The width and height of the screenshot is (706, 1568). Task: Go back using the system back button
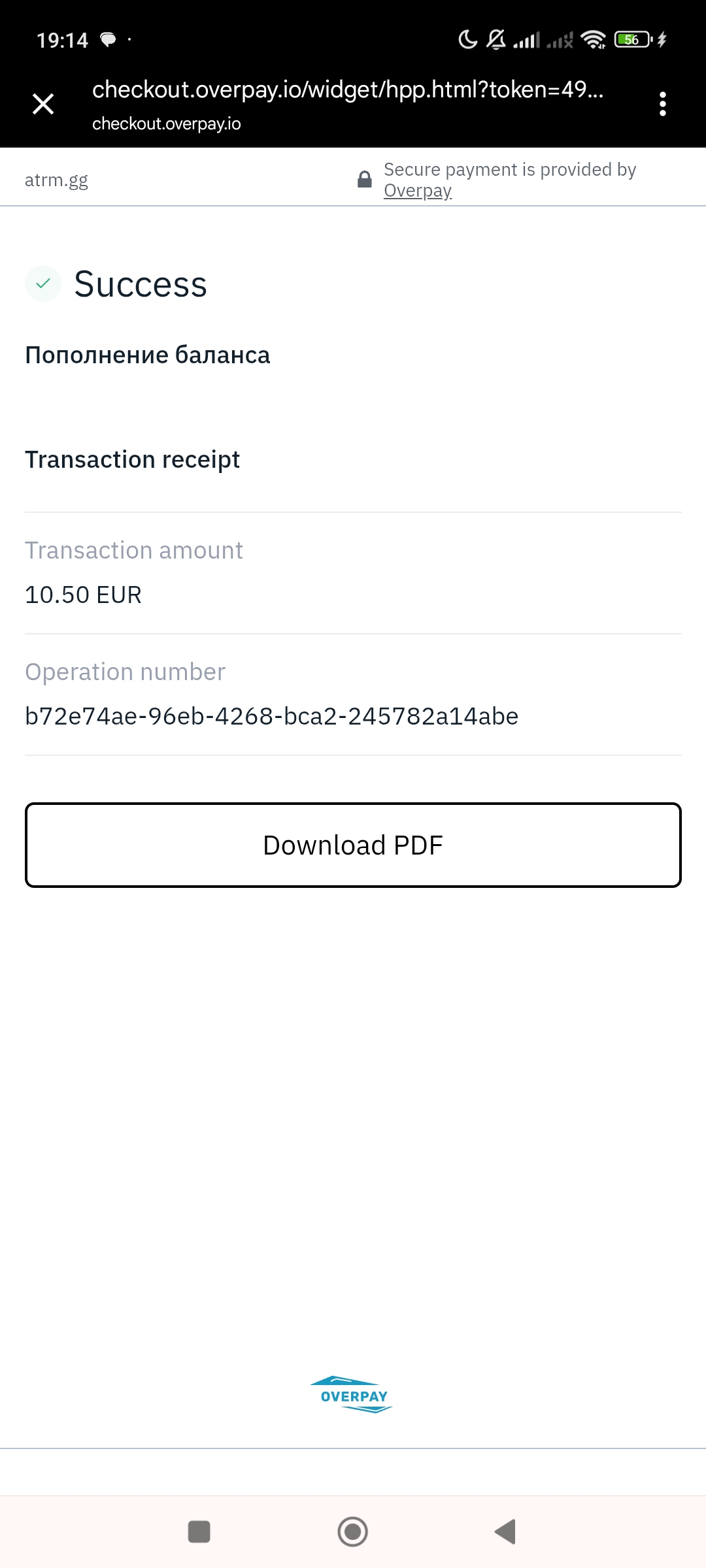coord(505,1531)
